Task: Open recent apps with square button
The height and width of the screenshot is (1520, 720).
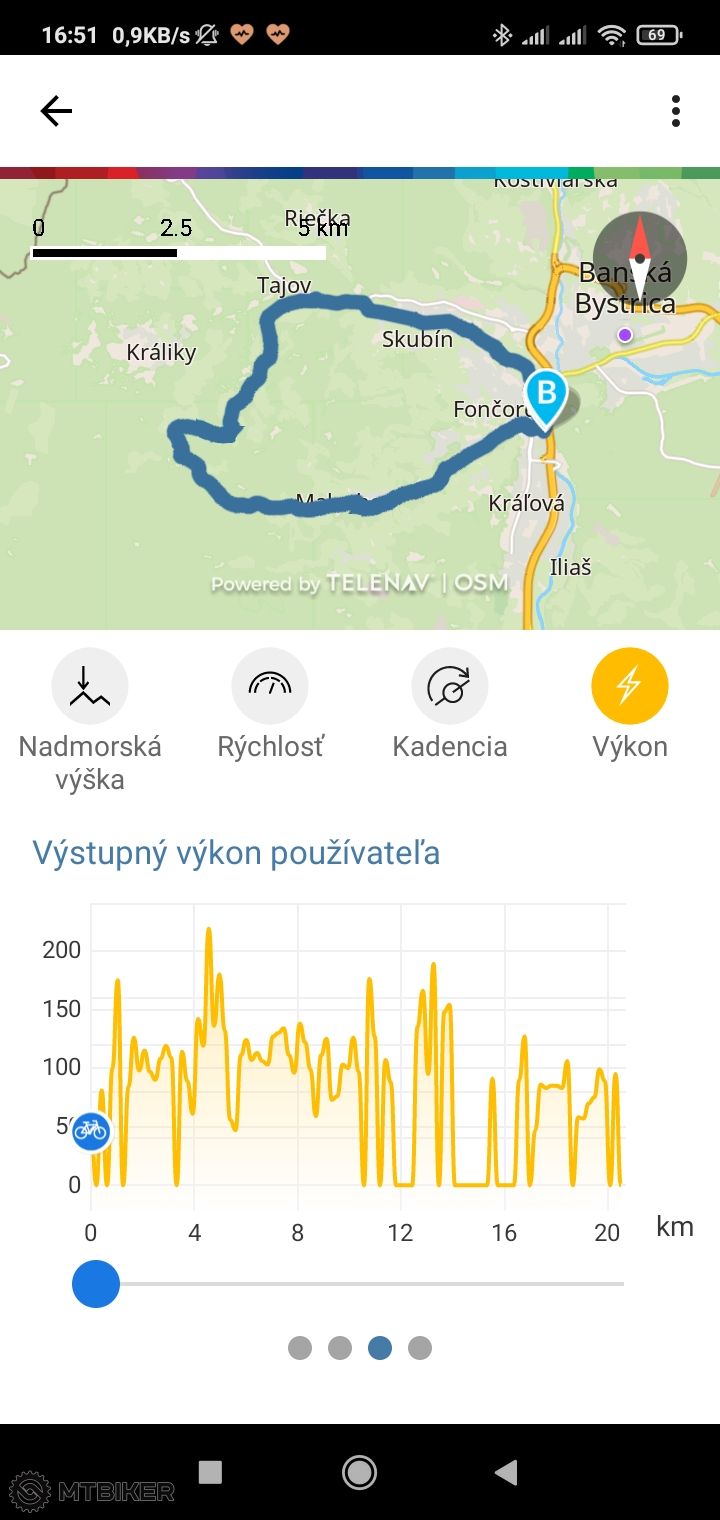Action: 210,1471
